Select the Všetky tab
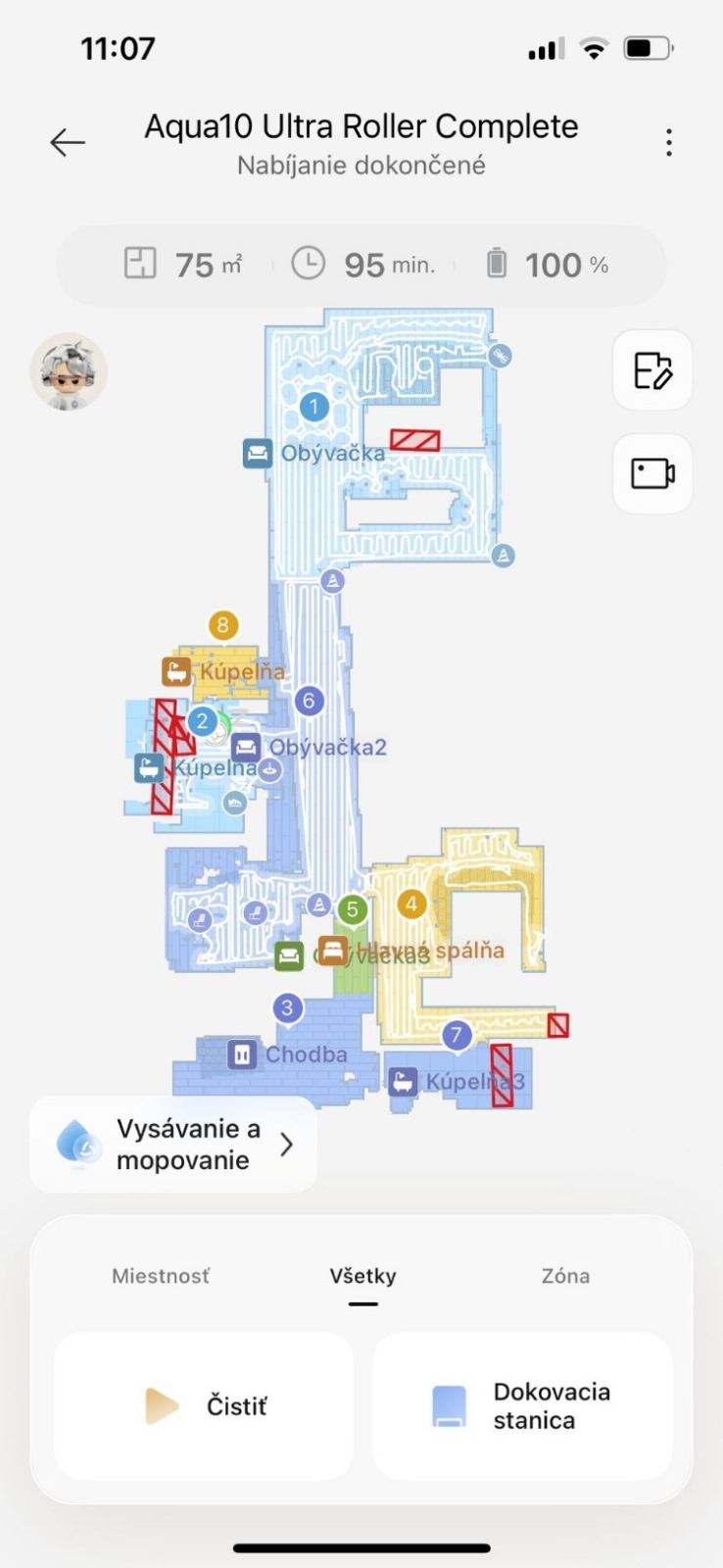Image resolution: width=723 pixels, height=1568 pixels. [x=362, y=1276]
